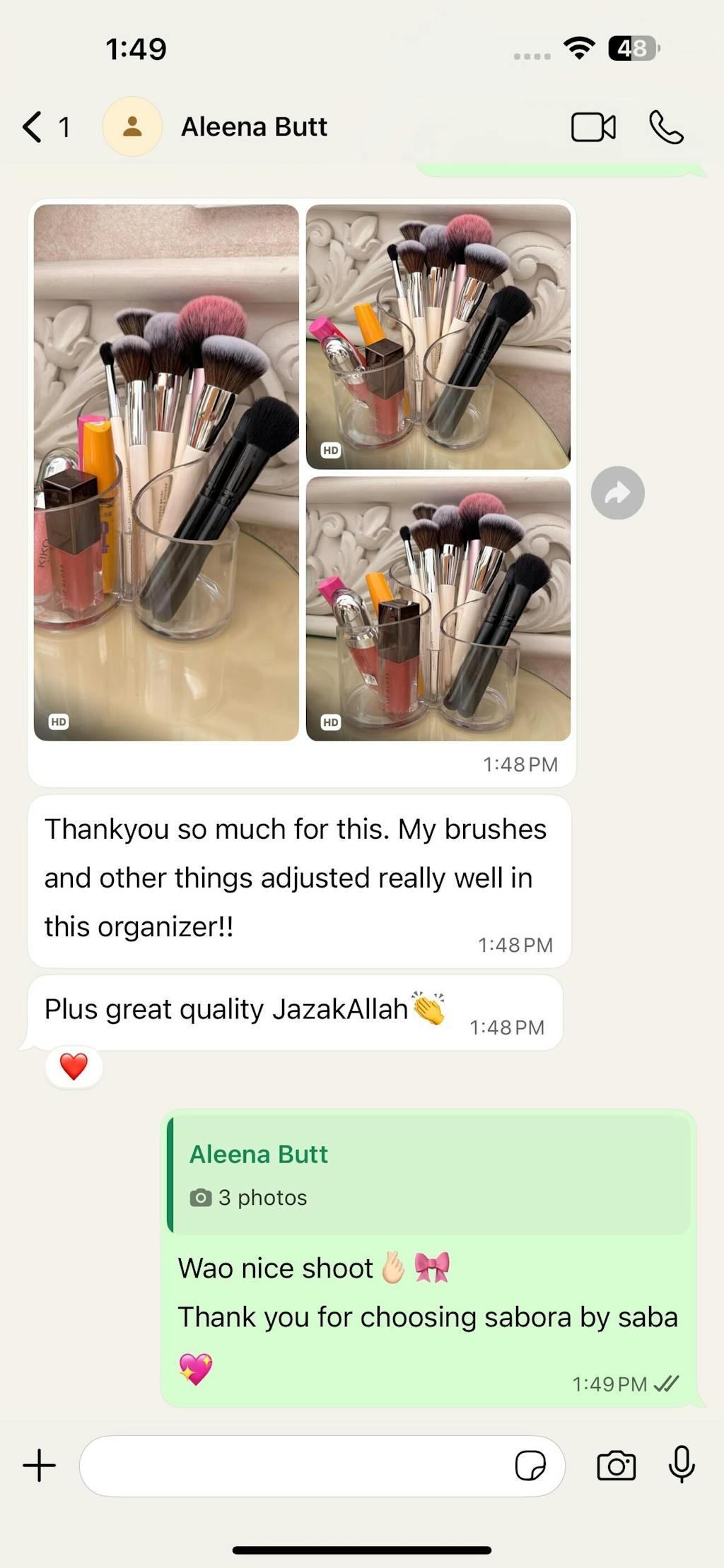This screenshot has width=724, height=1568.
Task: View the heart reaction on JazakAllah message
Action: 74,1066
